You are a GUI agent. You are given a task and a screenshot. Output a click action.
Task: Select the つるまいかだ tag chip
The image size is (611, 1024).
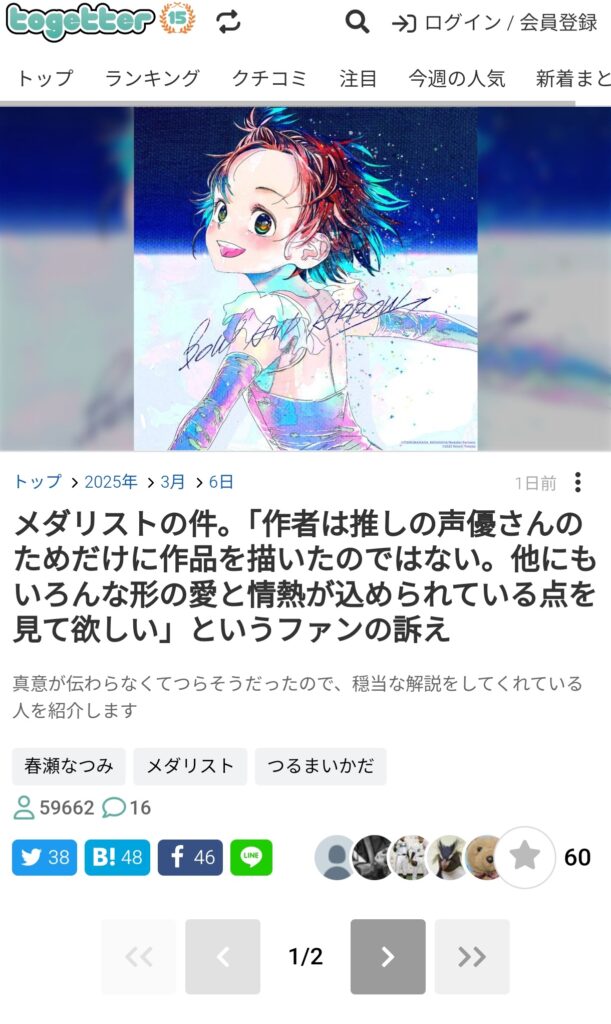[320, 766]
